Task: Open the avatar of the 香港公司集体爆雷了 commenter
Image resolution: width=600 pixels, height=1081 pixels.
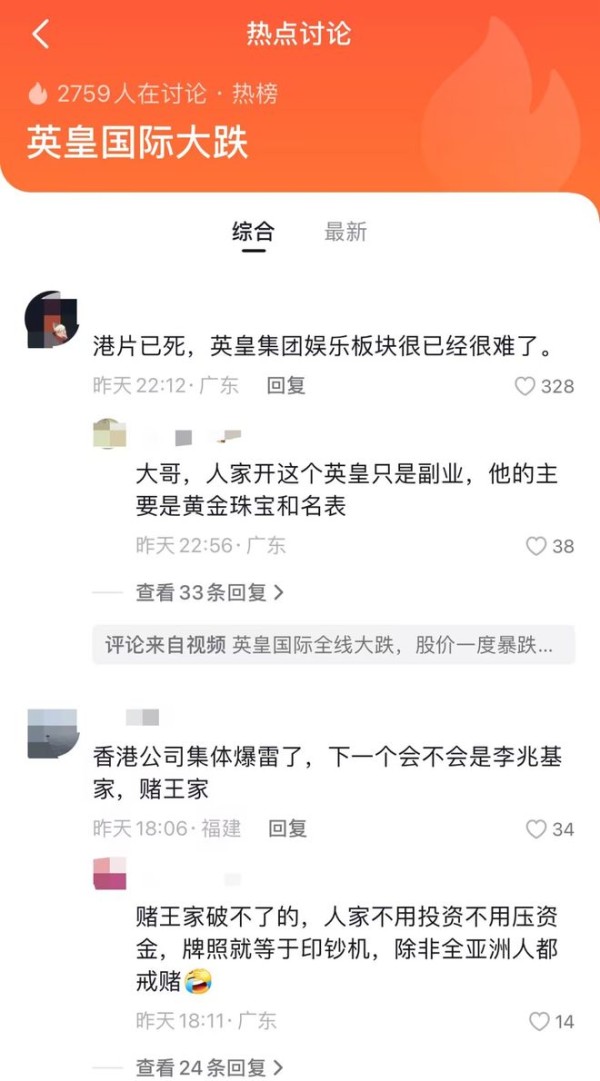Action: [52, 734]
